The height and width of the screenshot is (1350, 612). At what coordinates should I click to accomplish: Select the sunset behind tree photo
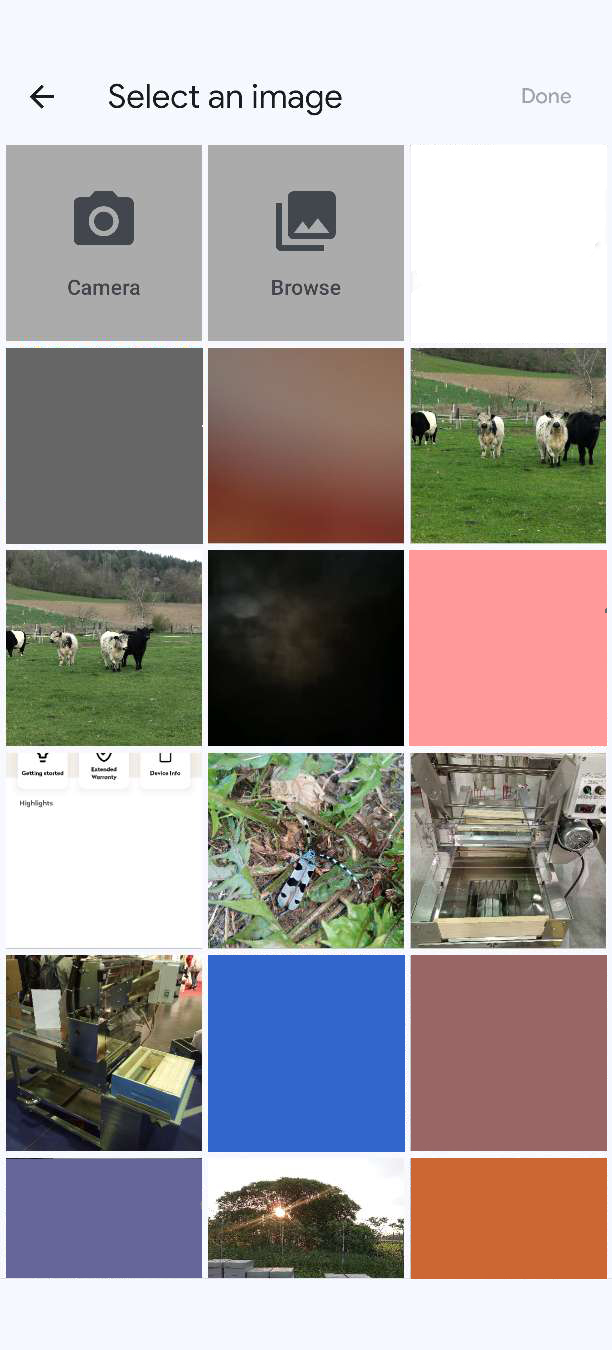coord(306,1217)
